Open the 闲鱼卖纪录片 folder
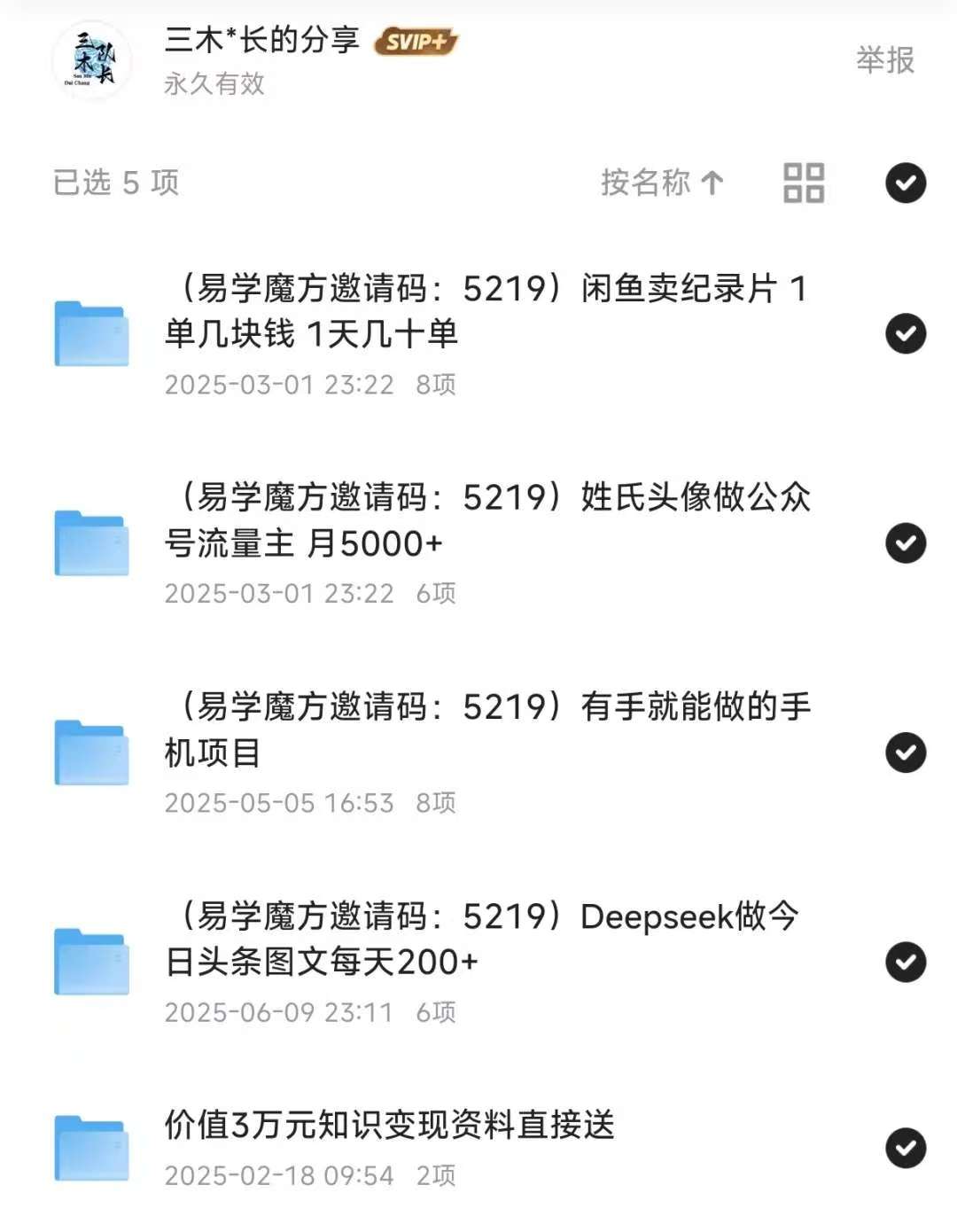Image resolution: width=957 pixels, height=1232 pixels. pyautogui.click(x=486, y=311)
